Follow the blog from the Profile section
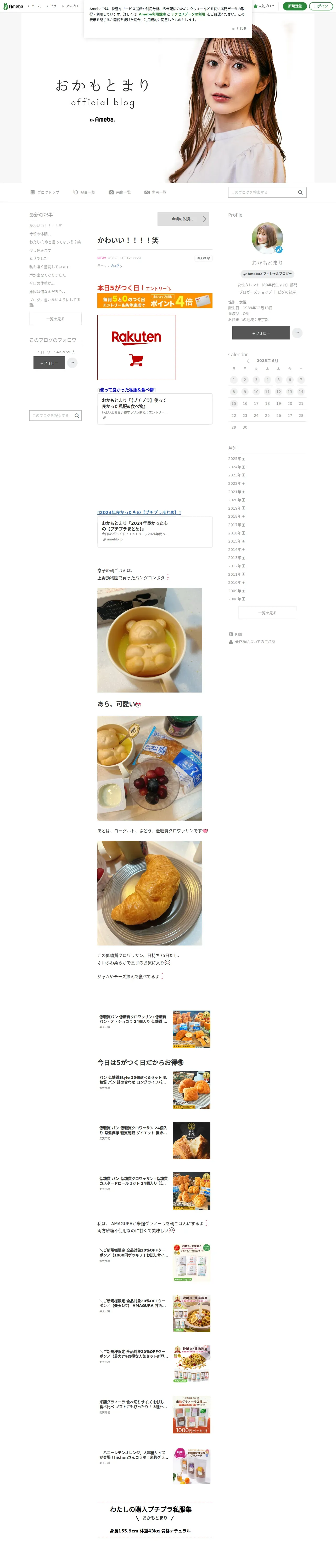Screen dimensions: 336x1568 [260, 333]
